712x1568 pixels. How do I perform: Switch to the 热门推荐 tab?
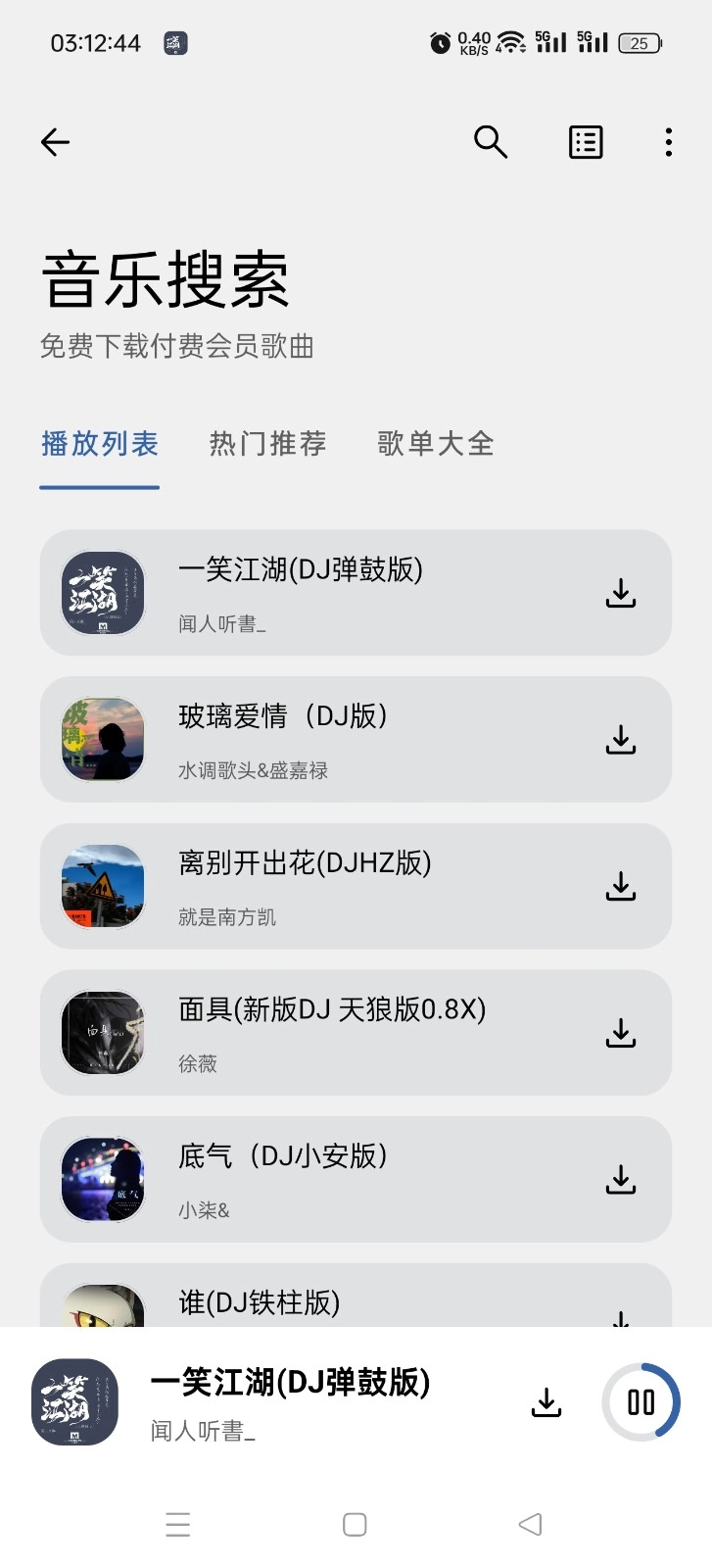pyautogui.click(x=267, y=444)
